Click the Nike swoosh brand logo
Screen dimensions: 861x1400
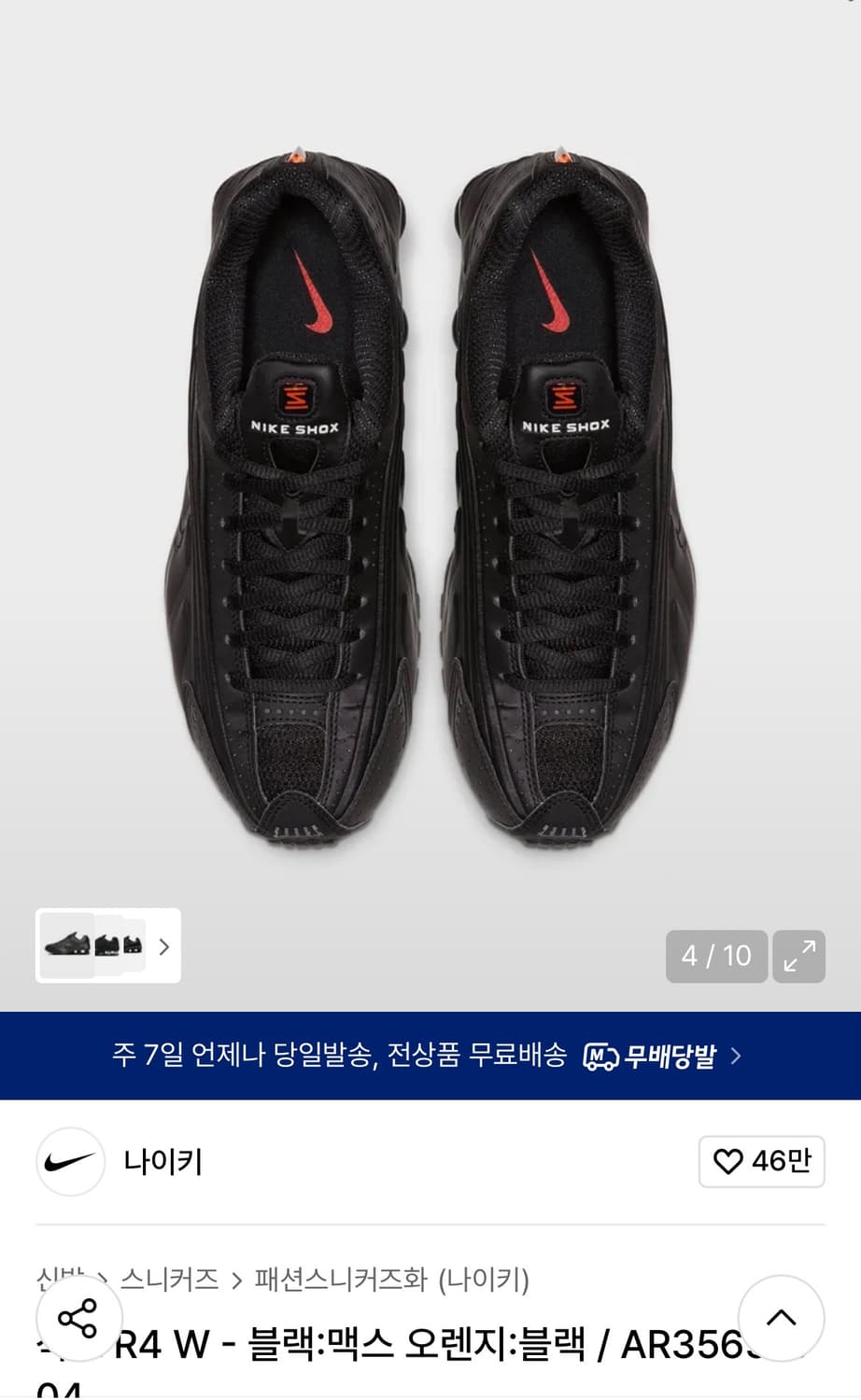[x=69, y=1162]
